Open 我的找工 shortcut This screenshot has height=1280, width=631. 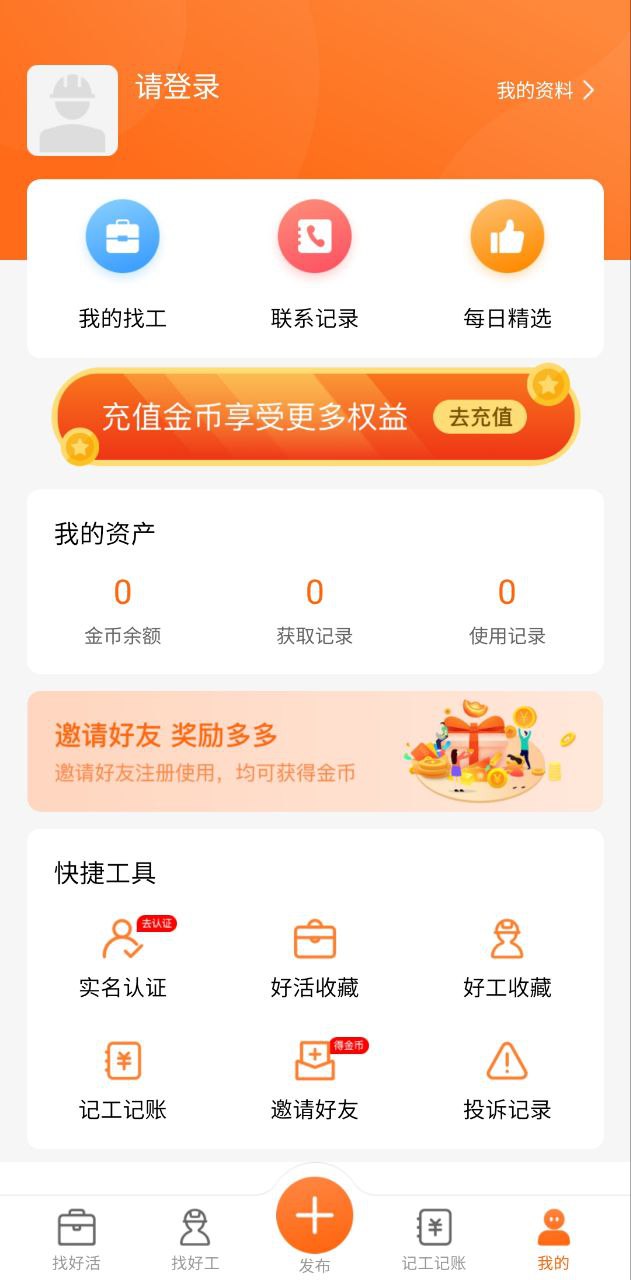click(122, 263)
